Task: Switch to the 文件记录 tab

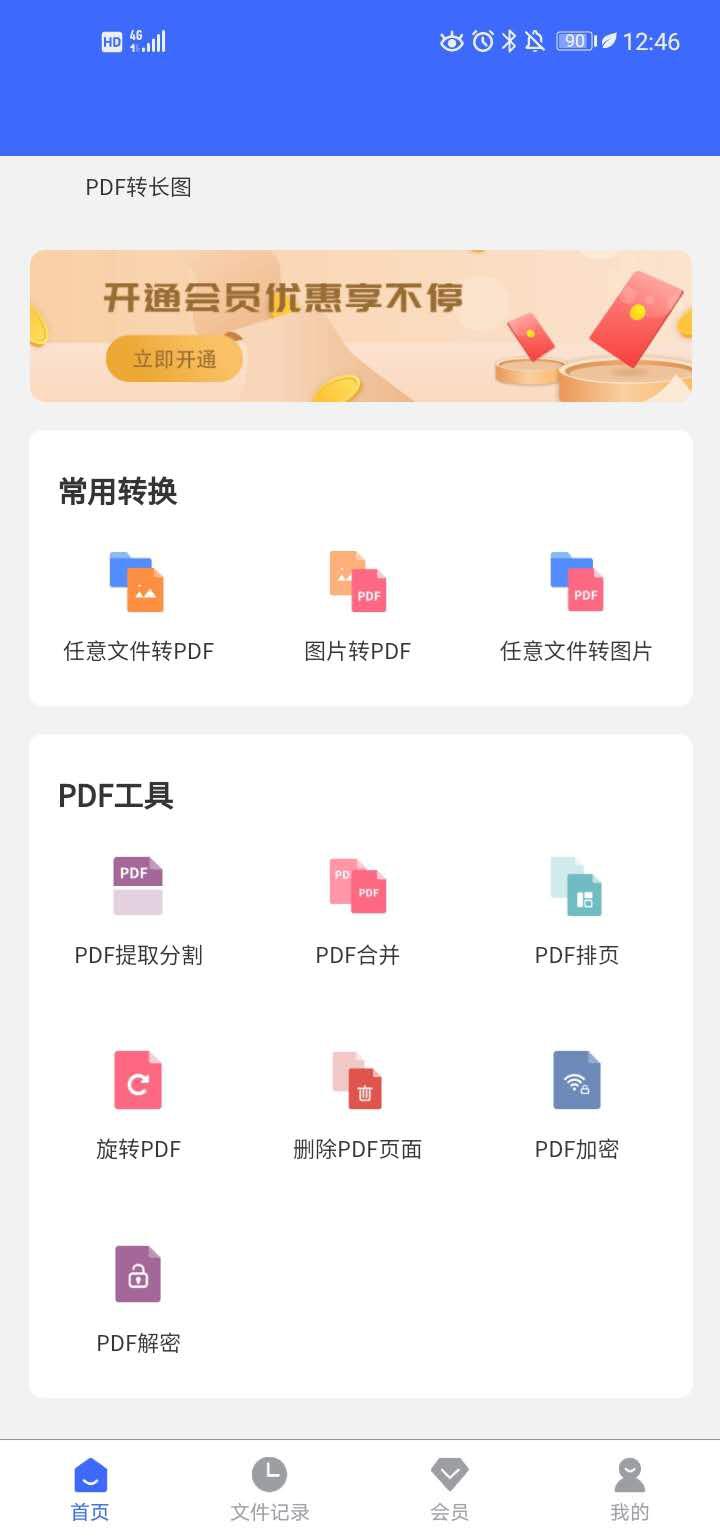Action: pos(270,1490)
